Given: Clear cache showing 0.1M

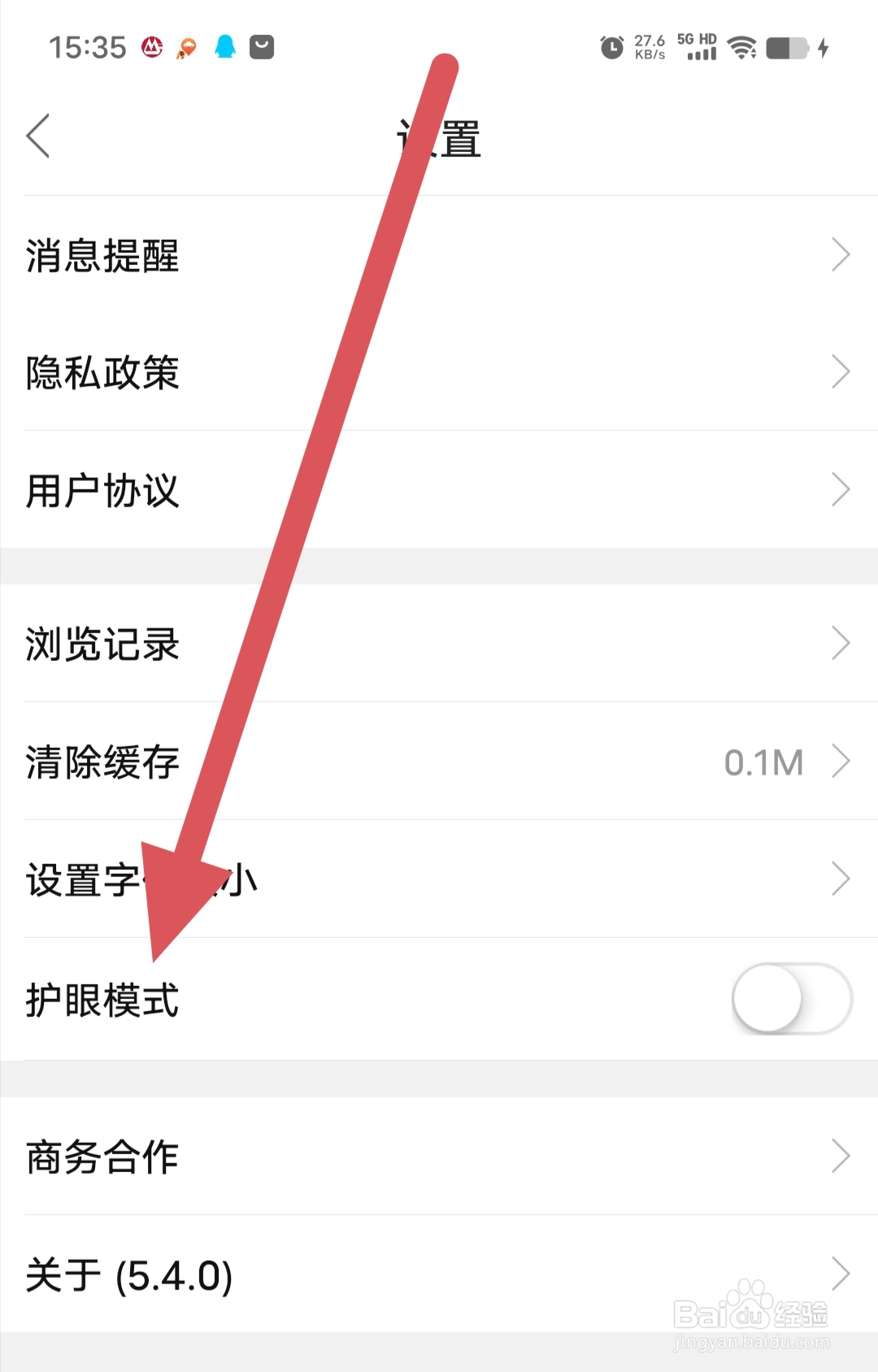Looking at the screenshot, I should (x=439, y=762).
